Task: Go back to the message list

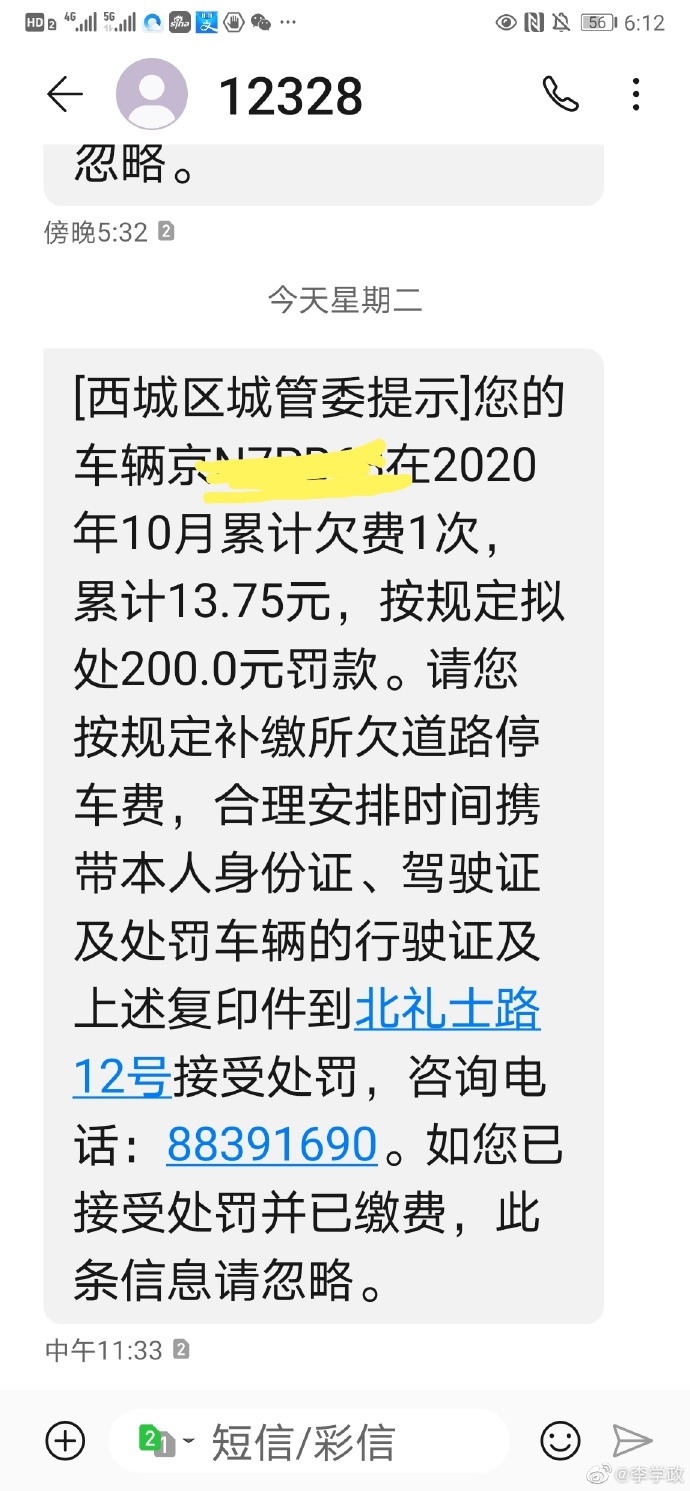Action: 65,95
